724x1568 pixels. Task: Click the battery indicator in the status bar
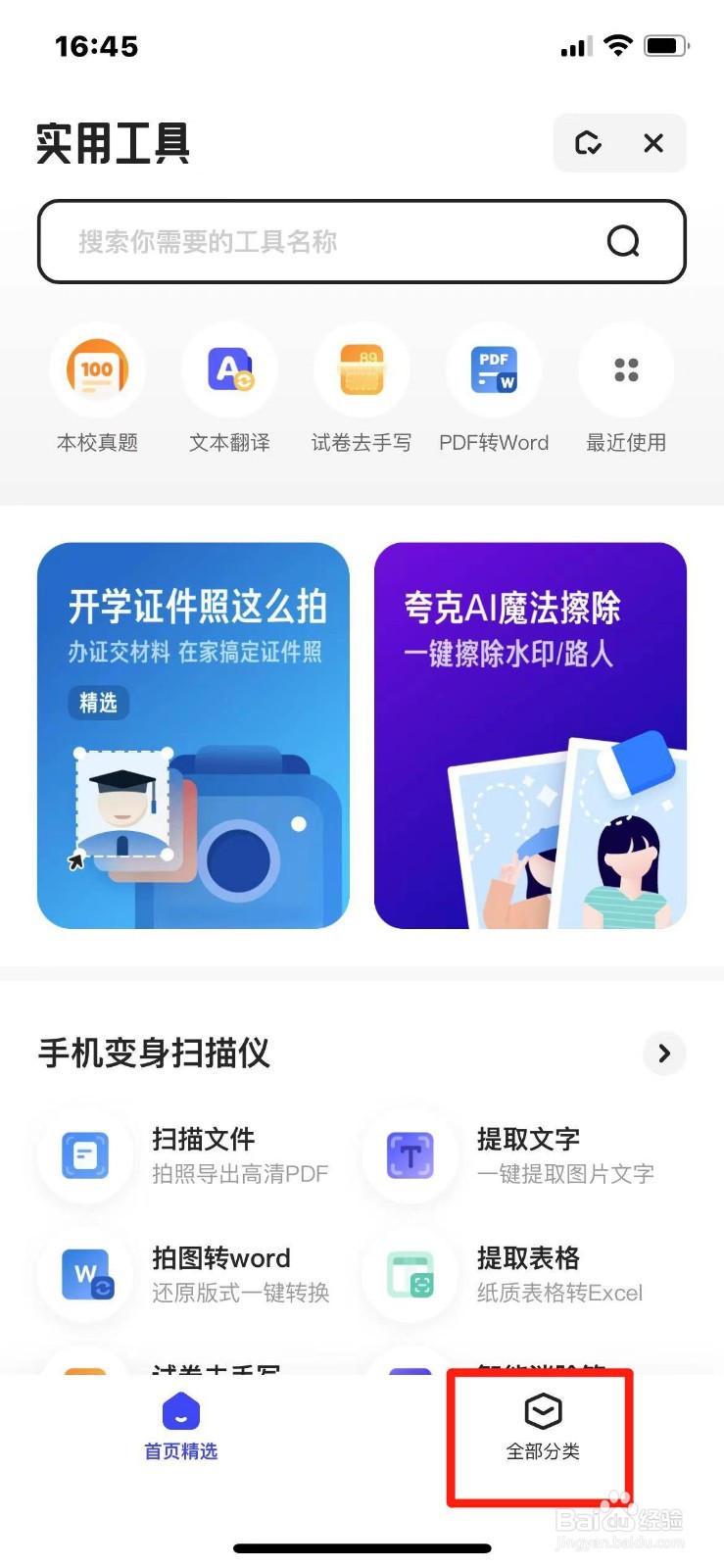tap(664, 45)
